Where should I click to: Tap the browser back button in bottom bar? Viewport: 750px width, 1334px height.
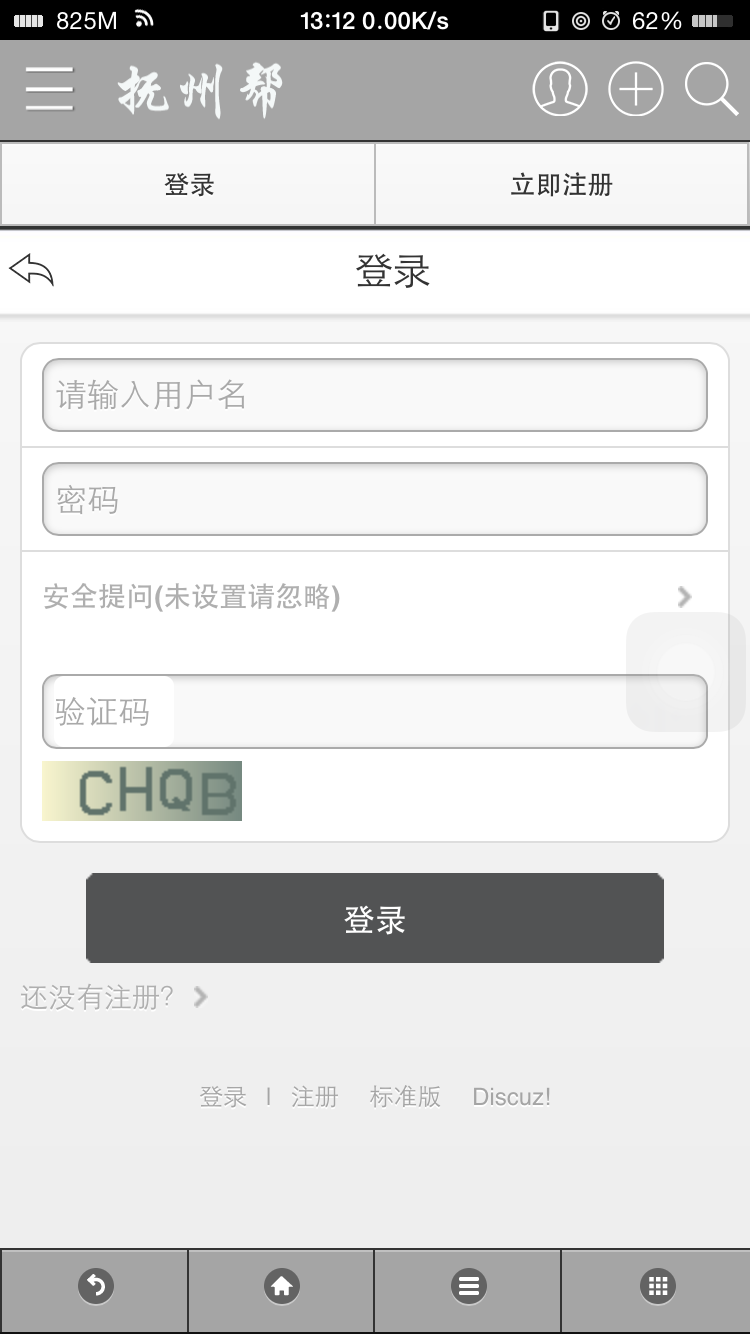click(x=95, y=1287)
